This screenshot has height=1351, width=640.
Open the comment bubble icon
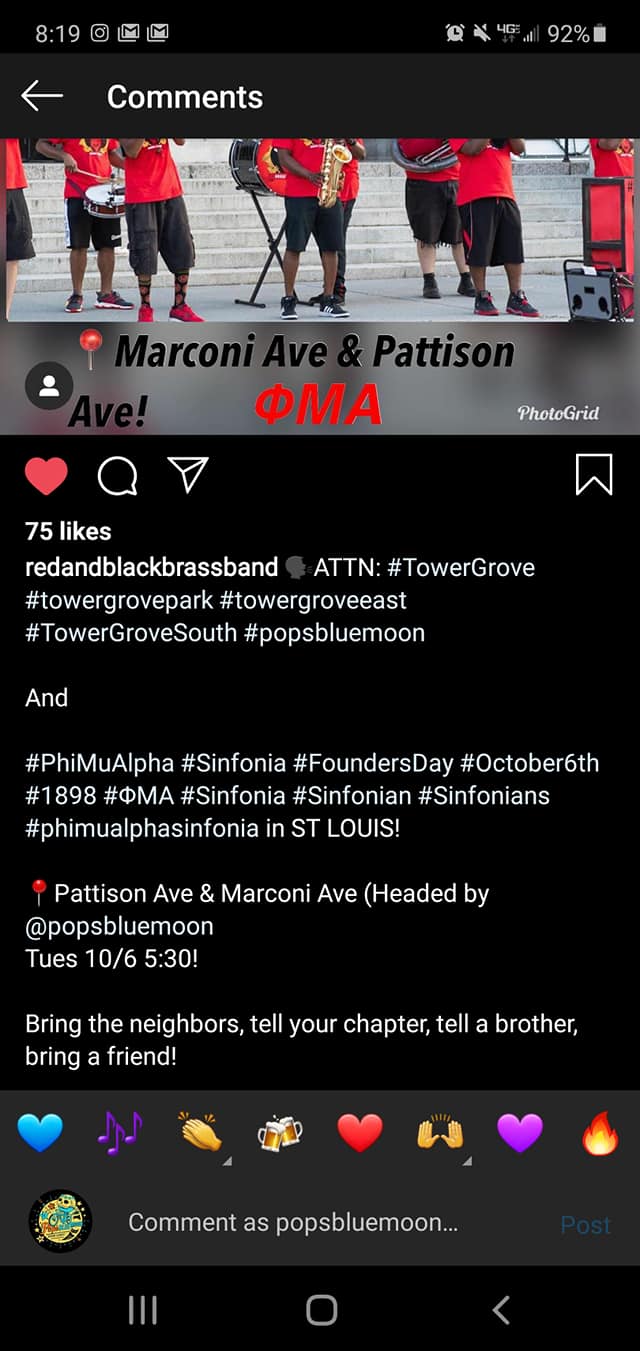coord(118,477)
